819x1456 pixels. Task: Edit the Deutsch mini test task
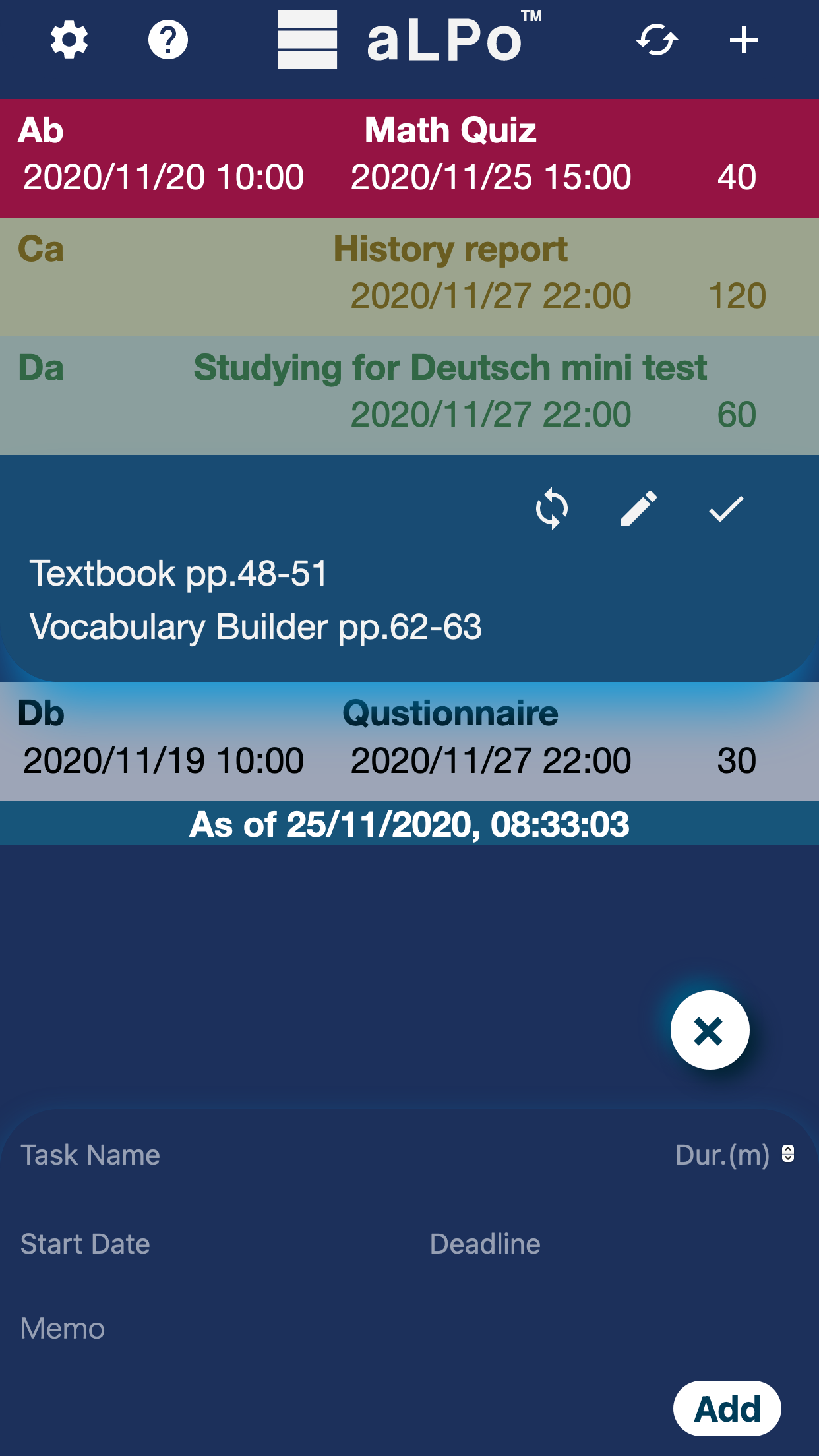638,509
